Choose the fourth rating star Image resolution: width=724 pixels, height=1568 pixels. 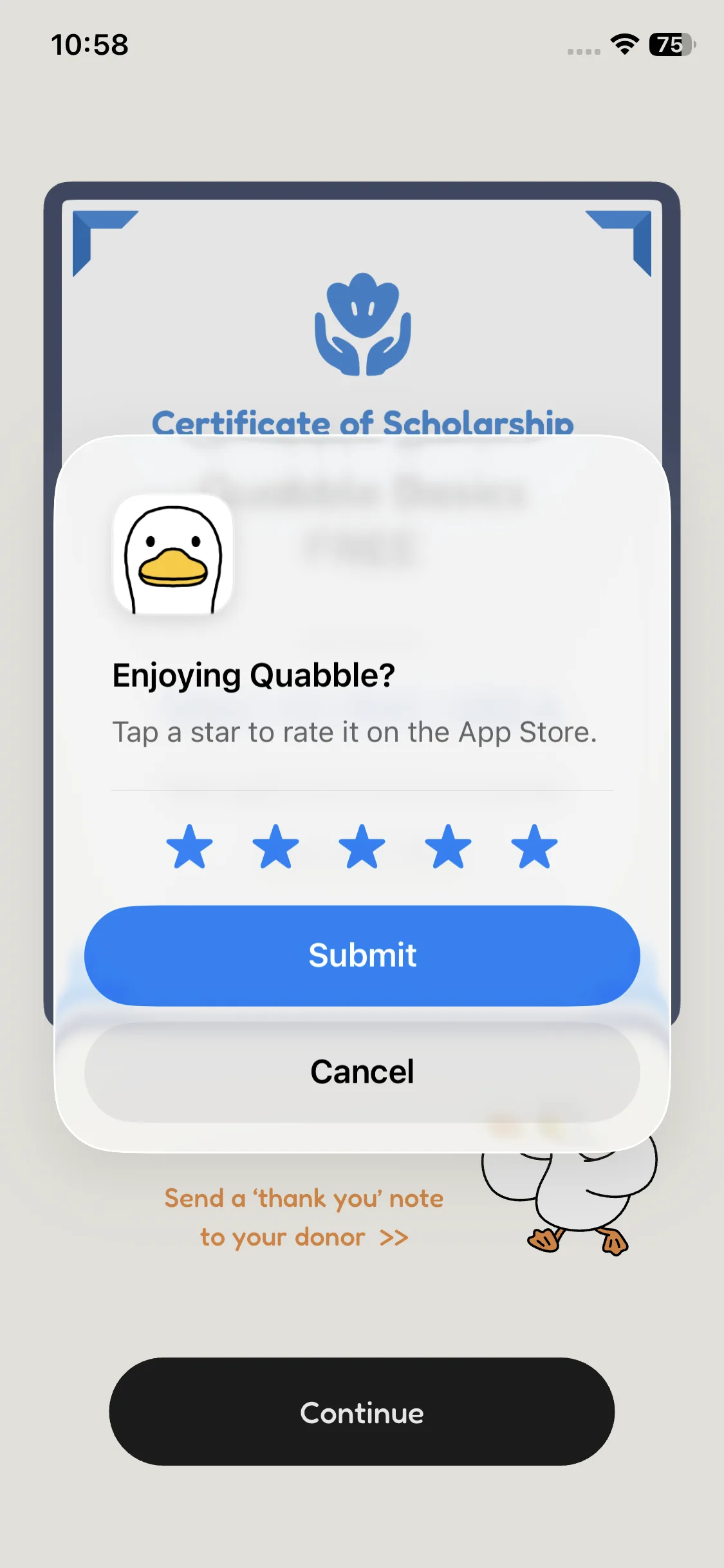click(x=448, y=847)
